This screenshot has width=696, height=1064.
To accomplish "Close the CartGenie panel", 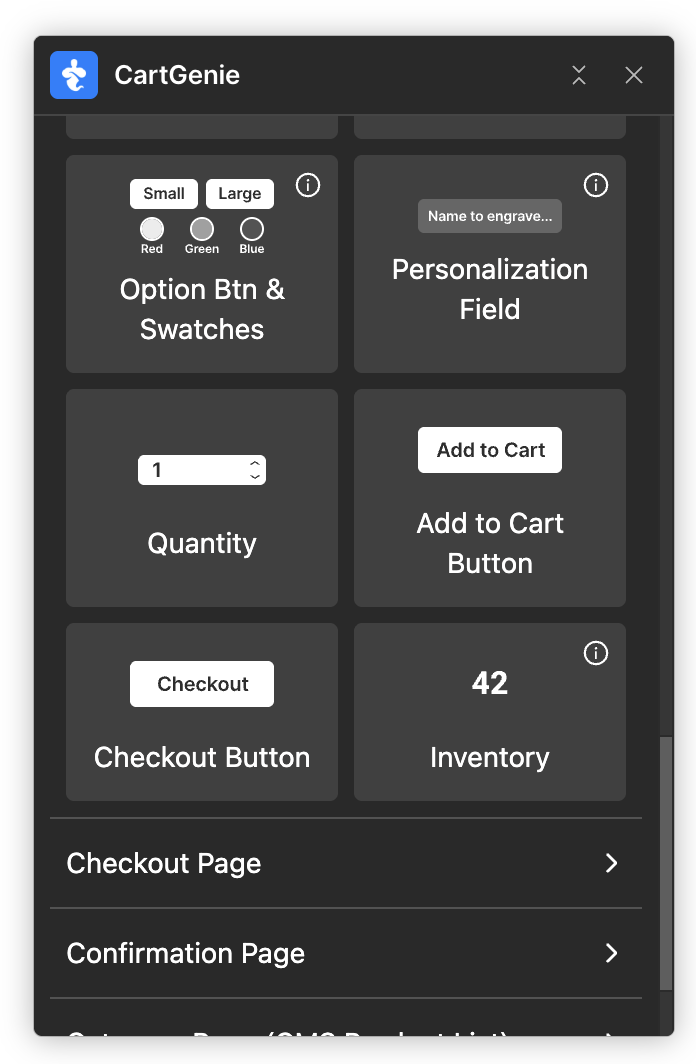I will [634, 75].
